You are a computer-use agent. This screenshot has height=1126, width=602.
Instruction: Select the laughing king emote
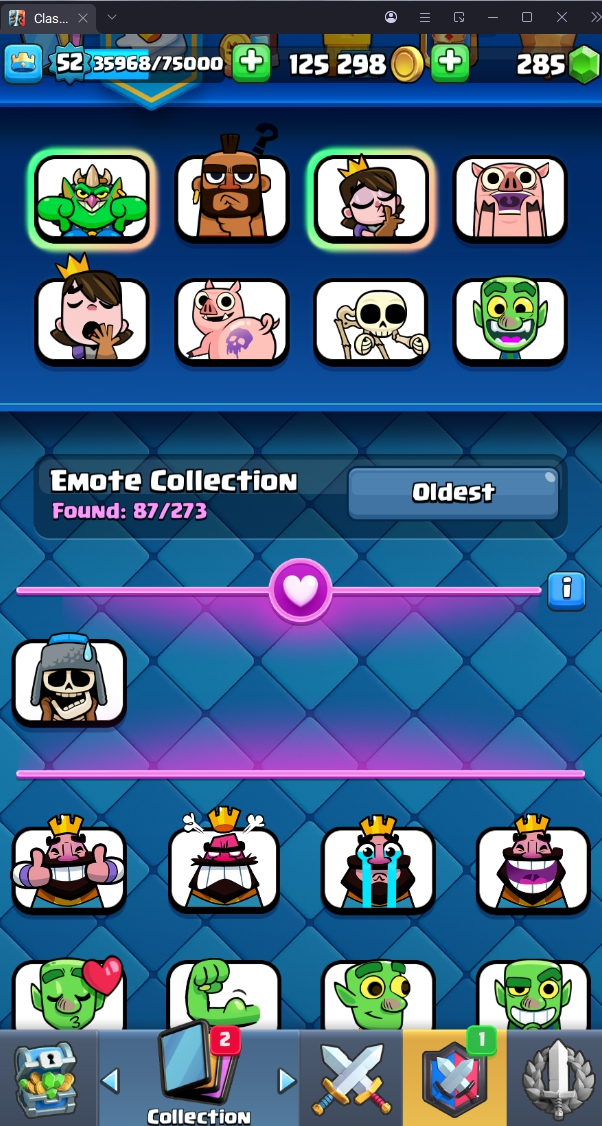533,867
